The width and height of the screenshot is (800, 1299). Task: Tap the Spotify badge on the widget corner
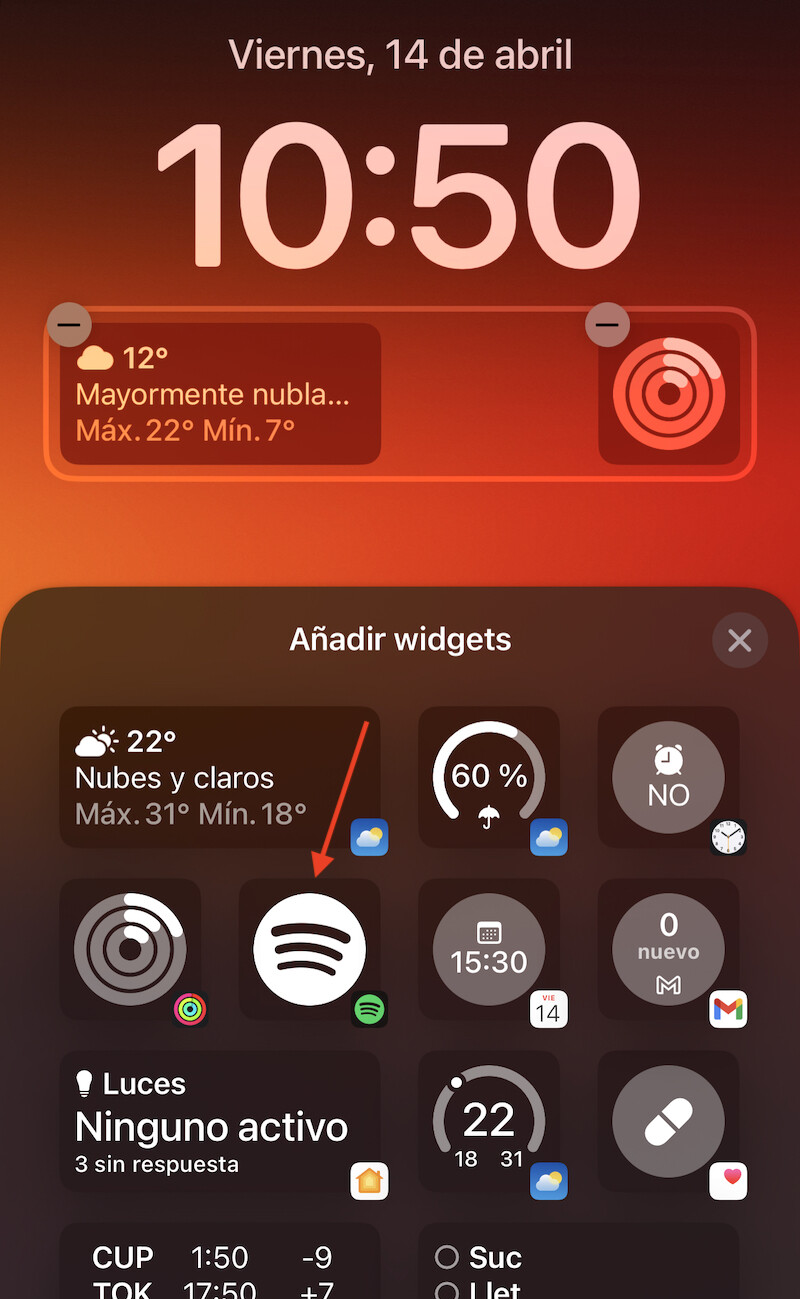pos(369,1010)
